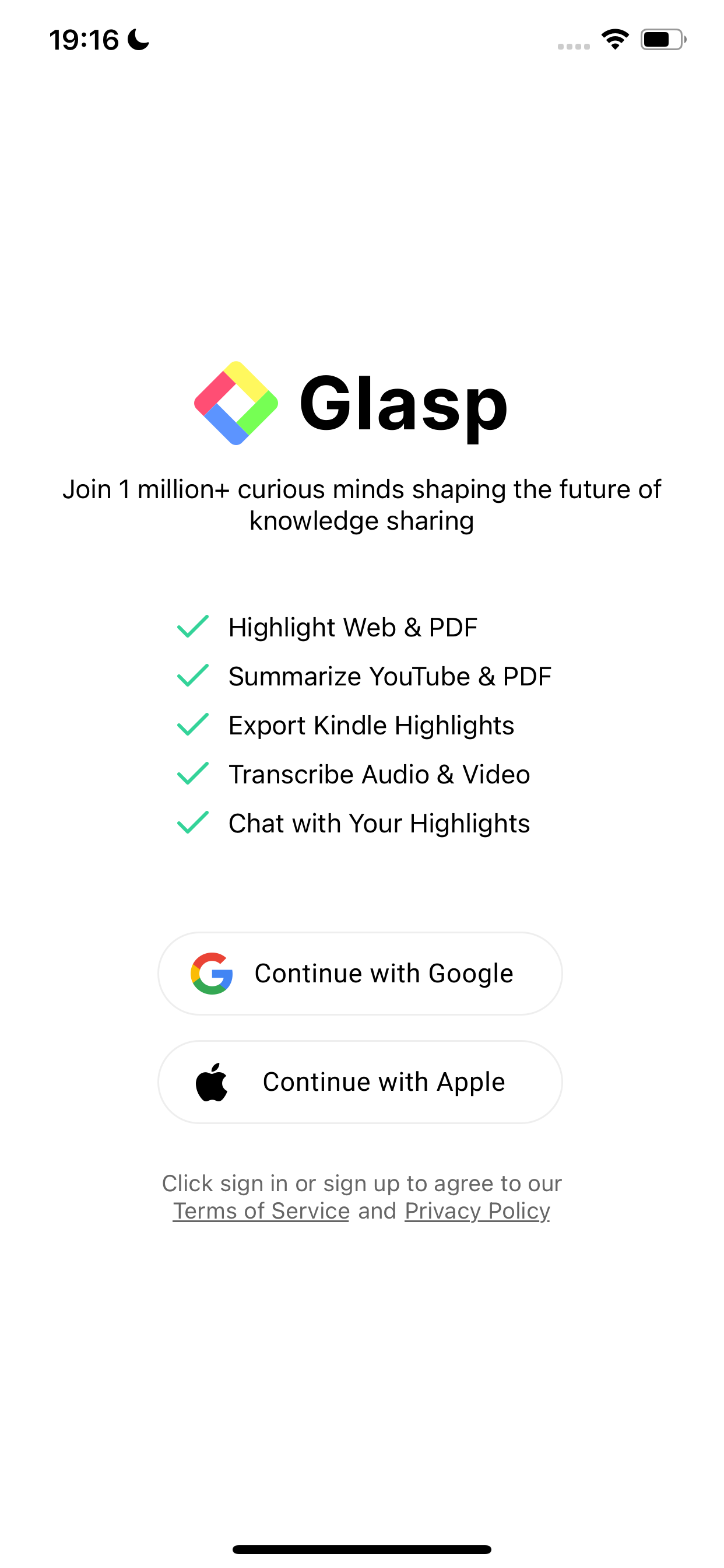View the Privacy Policy

(x=477, y=1210)
